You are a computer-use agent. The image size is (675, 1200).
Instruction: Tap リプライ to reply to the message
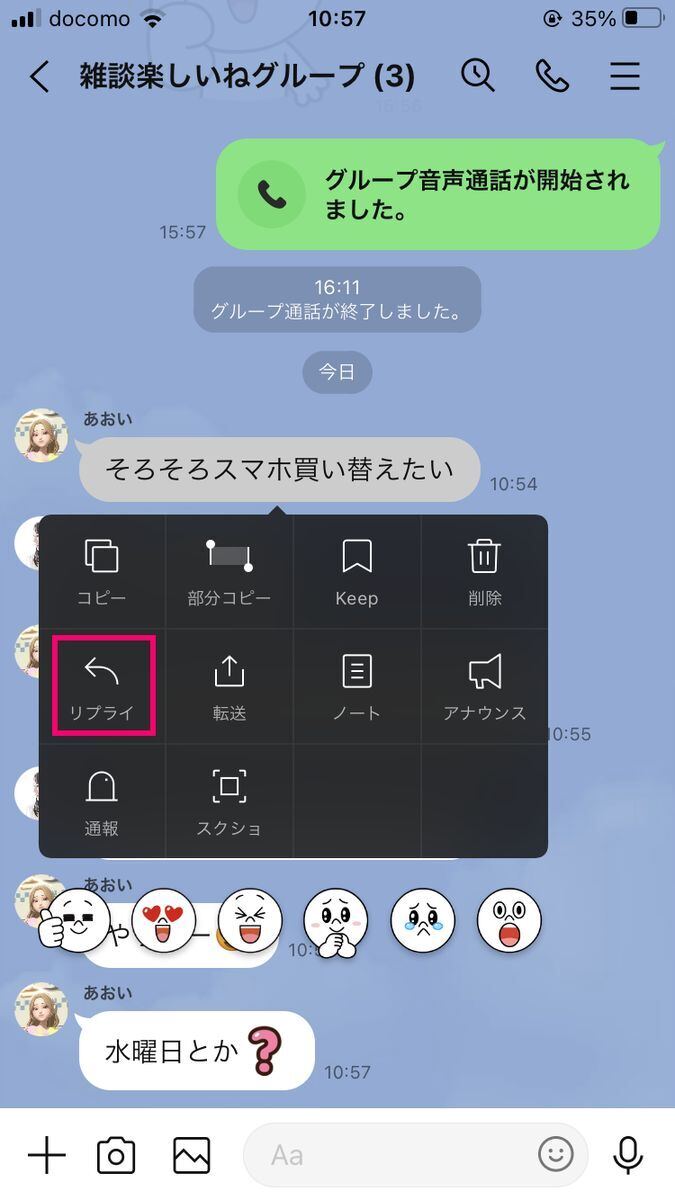[102, 687]
